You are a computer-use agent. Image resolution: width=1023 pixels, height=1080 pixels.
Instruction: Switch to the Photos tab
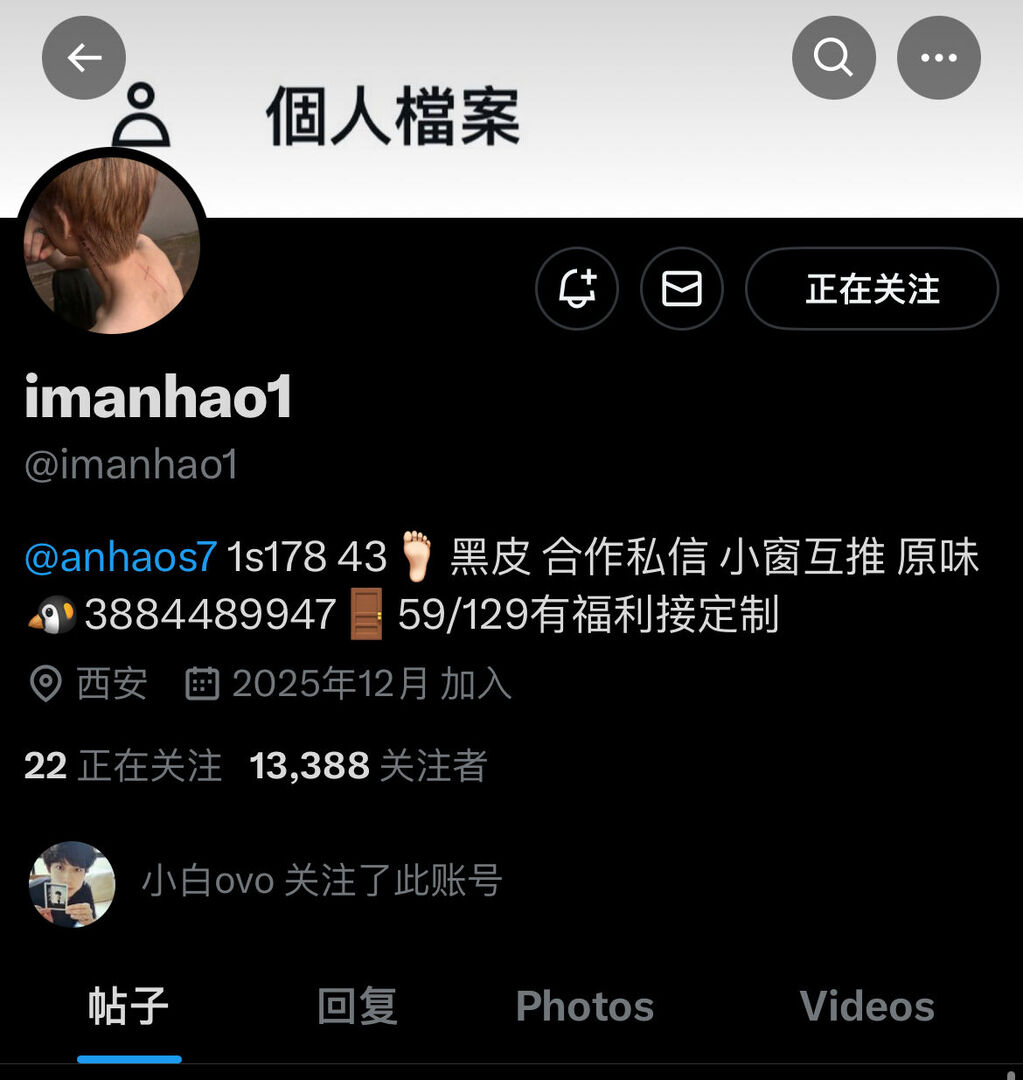pos(584,1006)
